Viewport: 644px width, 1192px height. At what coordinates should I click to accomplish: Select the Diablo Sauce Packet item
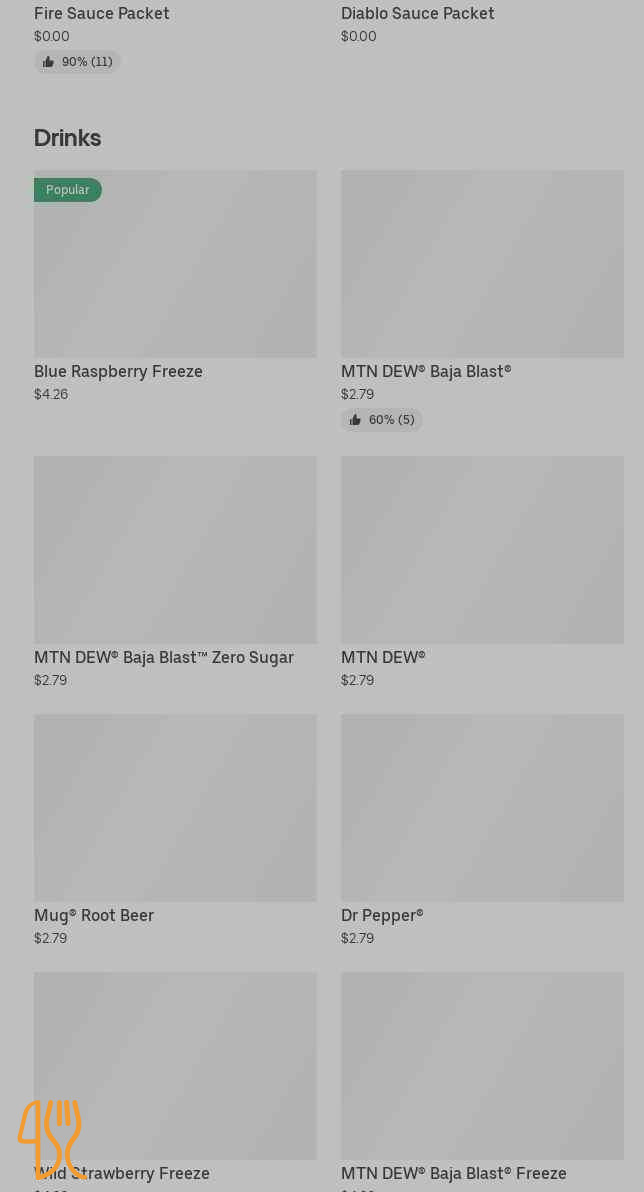coord(417,14)
